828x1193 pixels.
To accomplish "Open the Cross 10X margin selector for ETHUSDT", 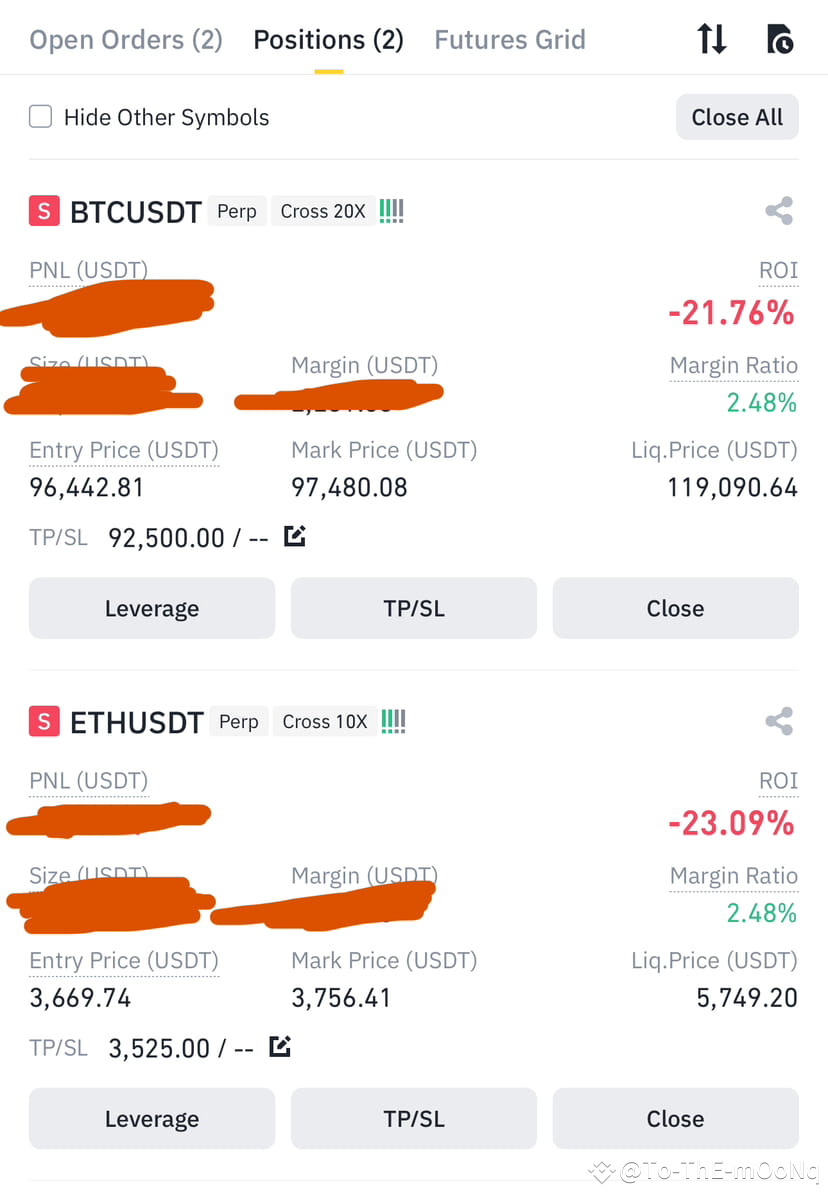I will (x=324, y=720).
